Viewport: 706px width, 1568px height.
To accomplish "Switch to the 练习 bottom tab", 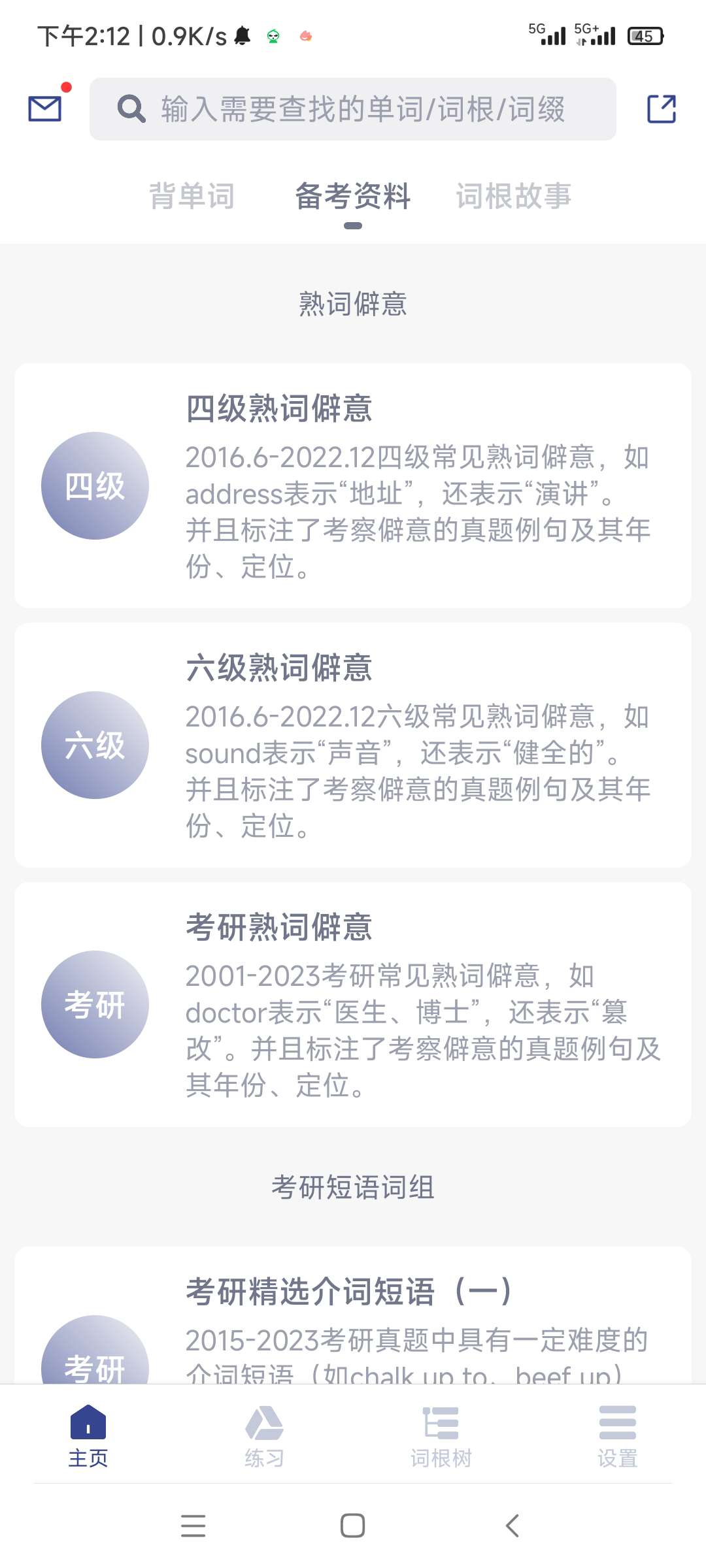I will (x=264, y=1436).
